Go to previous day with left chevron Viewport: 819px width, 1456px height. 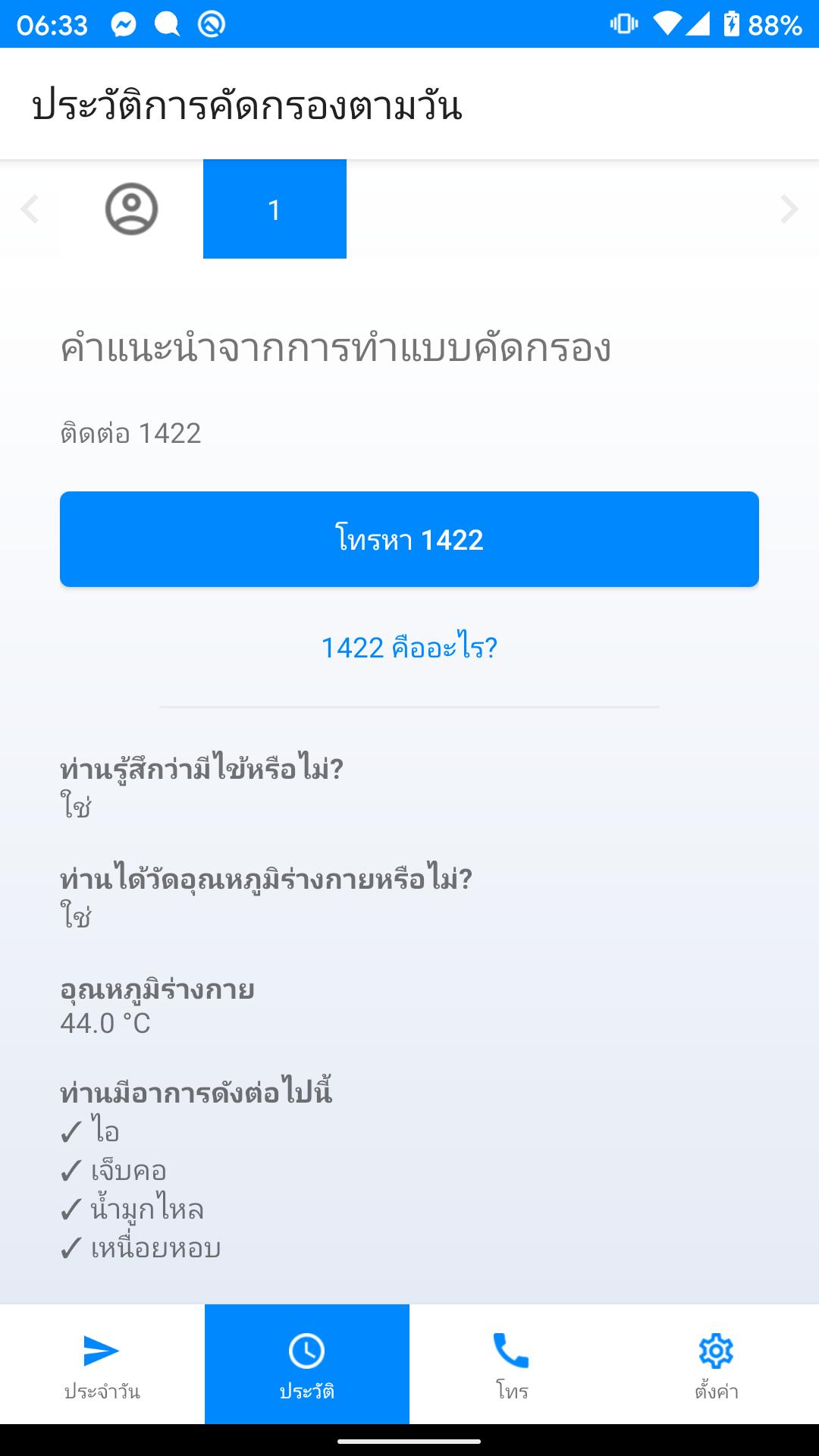(30, 209)
